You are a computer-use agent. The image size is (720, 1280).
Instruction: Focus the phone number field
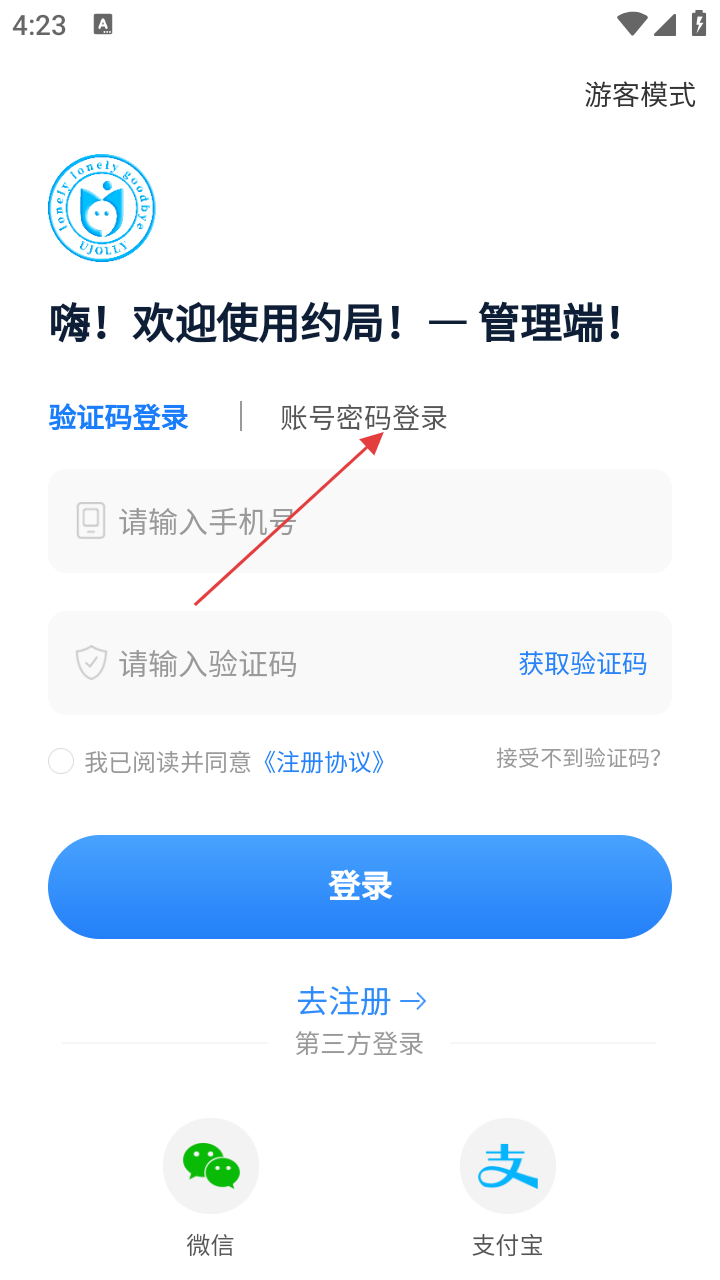380,521
